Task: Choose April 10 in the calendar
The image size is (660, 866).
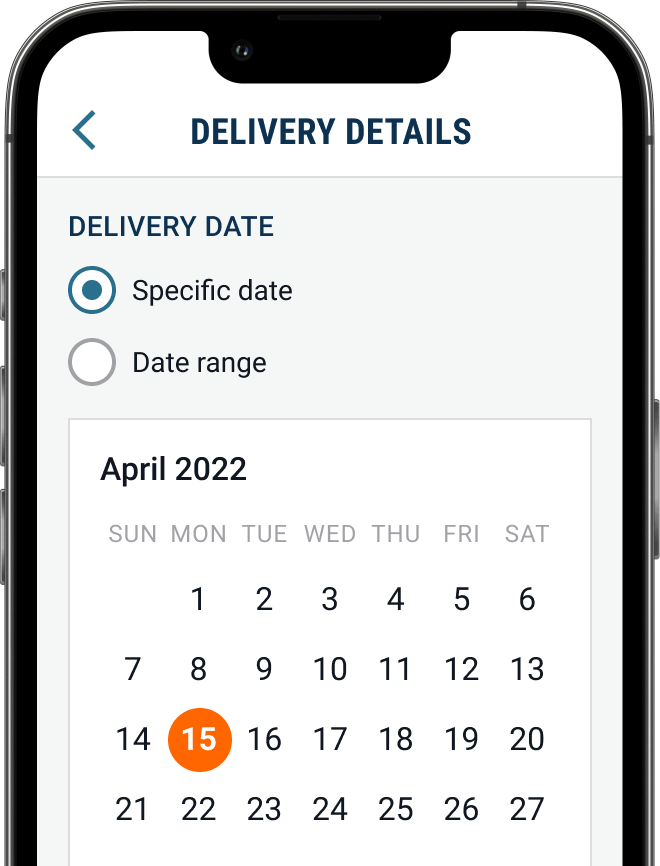Action: pyautogui.click(x=330, y=669)
